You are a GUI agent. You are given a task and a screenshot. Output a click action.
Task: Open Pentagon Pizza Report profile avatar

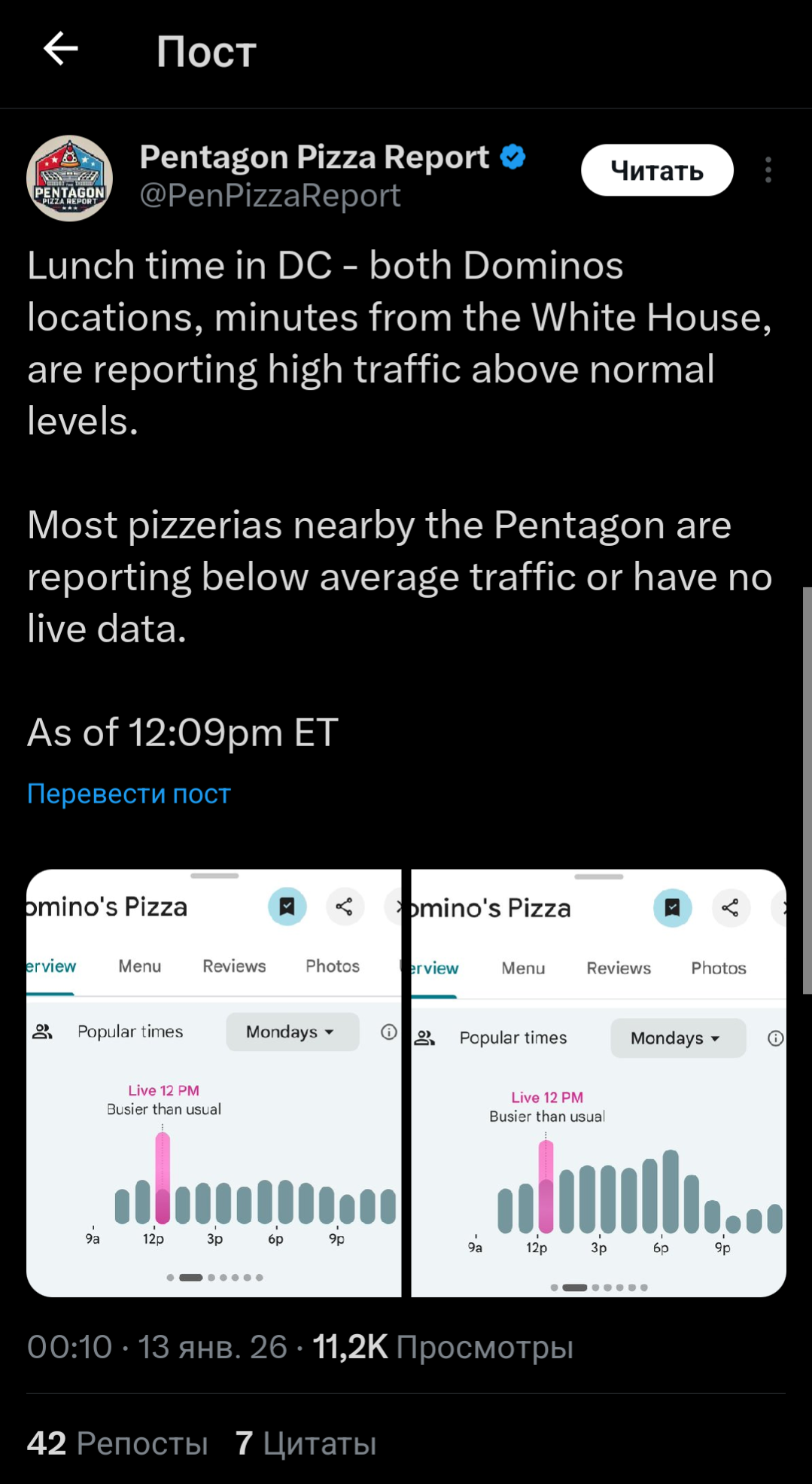click(x=69, y=178)
